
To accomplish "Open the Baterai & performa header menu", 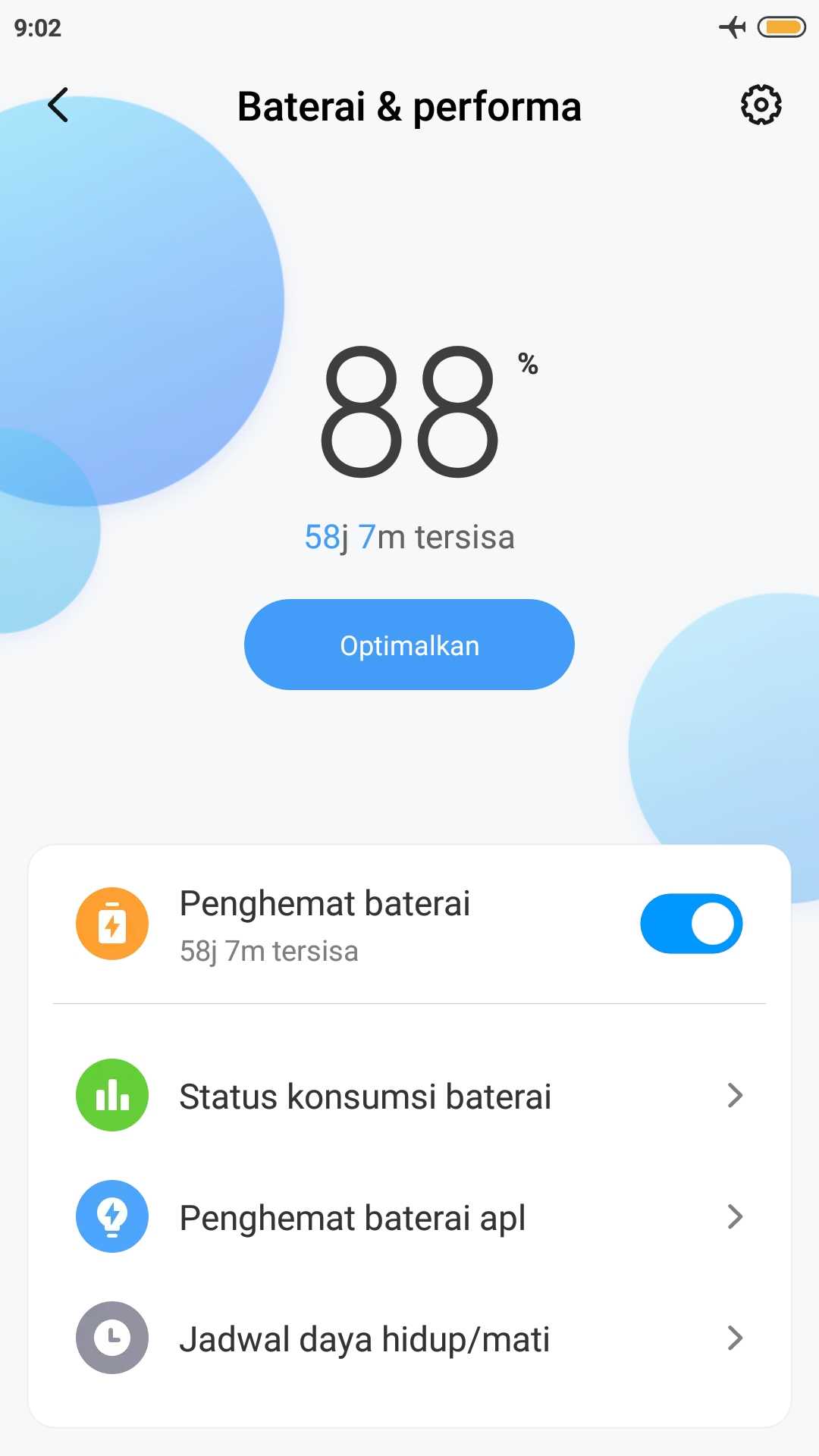I will pos(409,105).
